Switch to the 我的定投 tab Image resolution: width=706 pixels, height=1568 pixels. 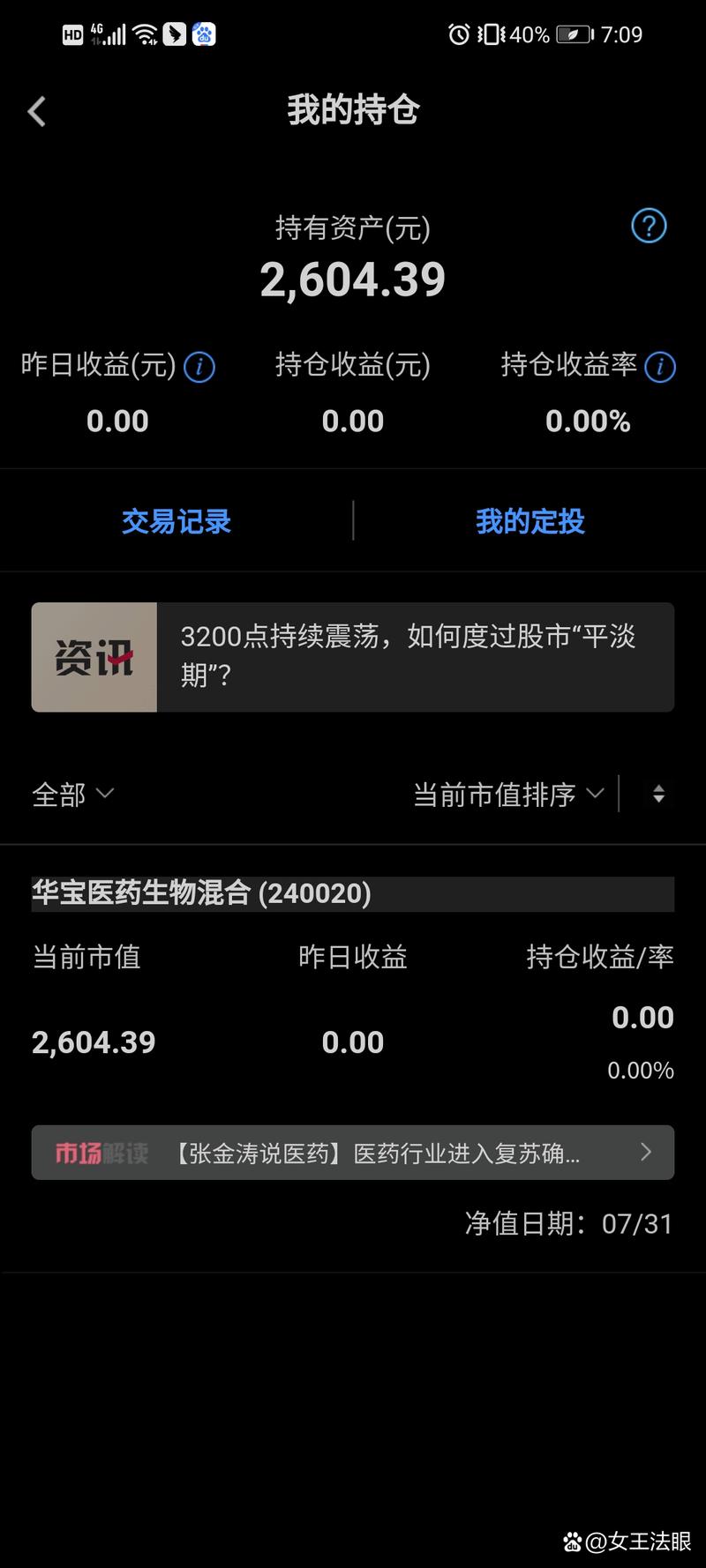(529, 521)
